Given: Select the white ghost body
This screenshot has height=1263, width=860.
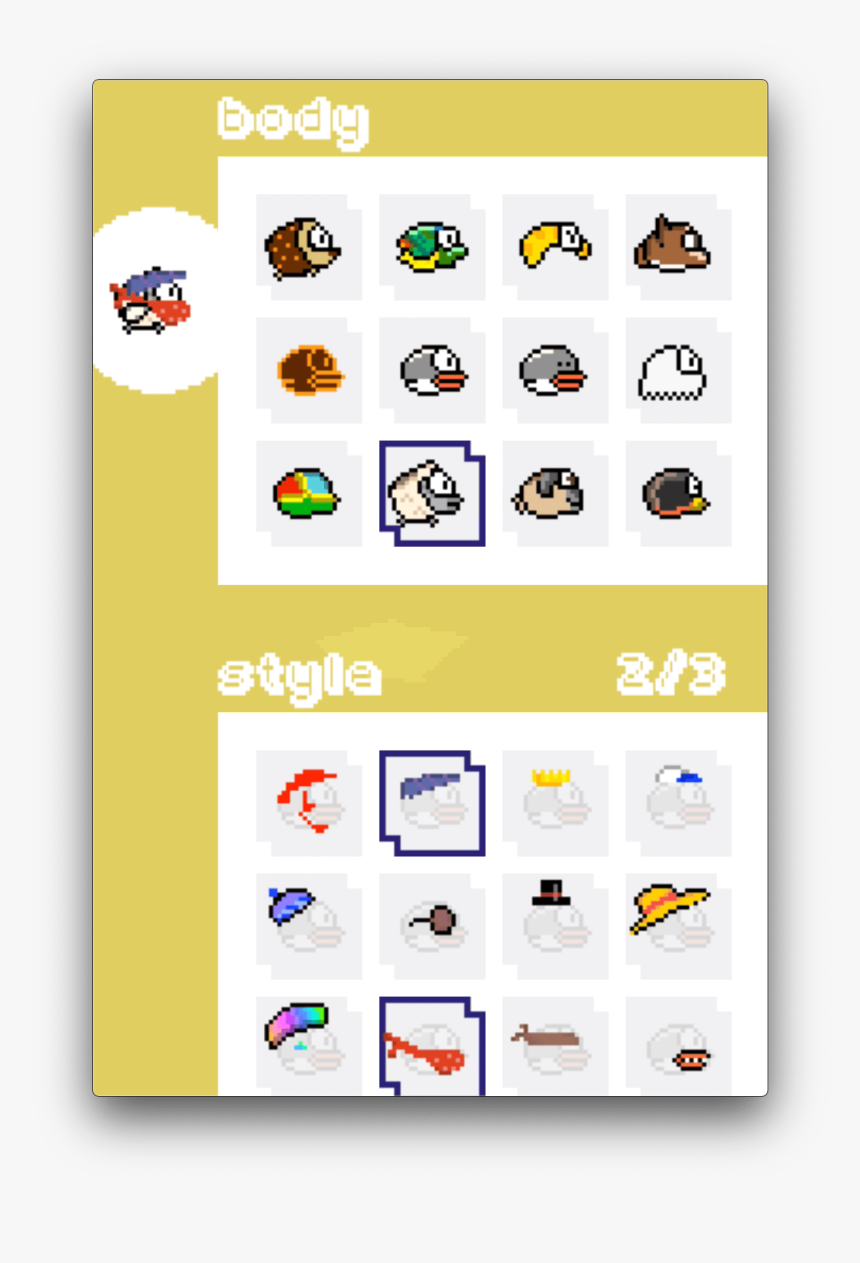Looking at the screenshot, I should 678,370.
